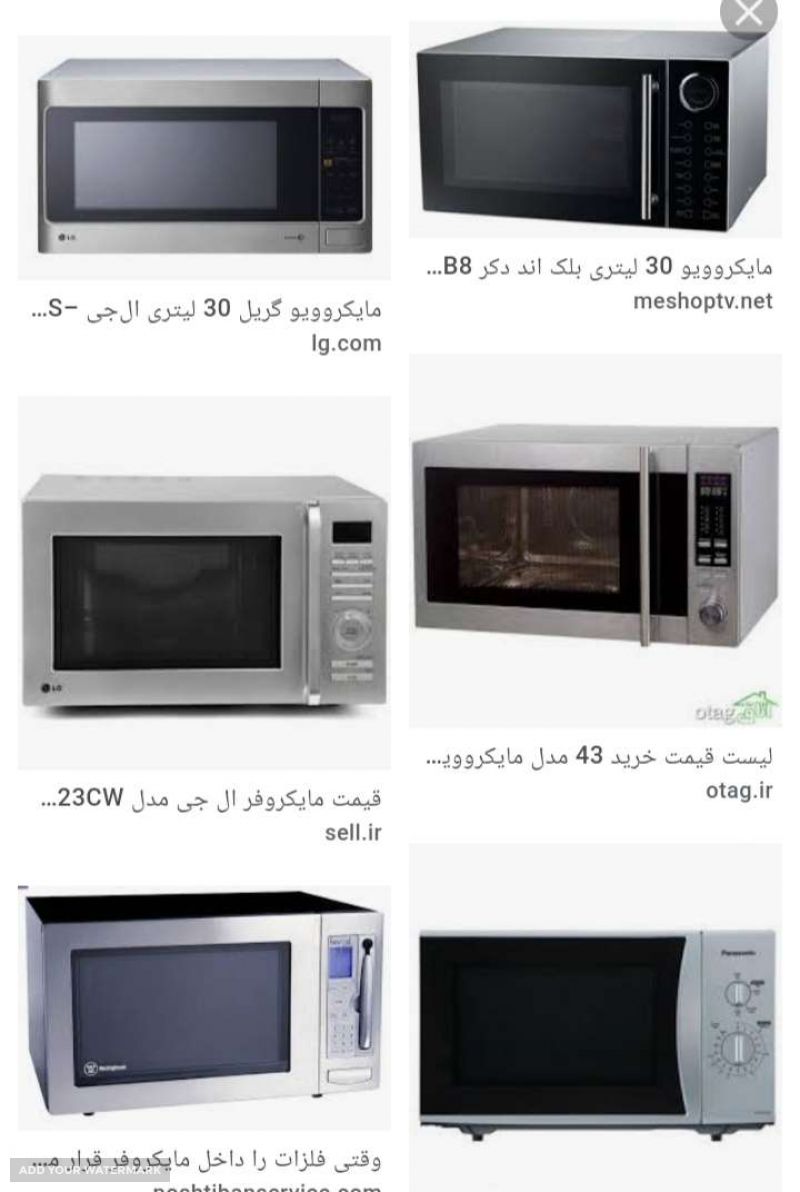Close the image results view

[748, 14]
